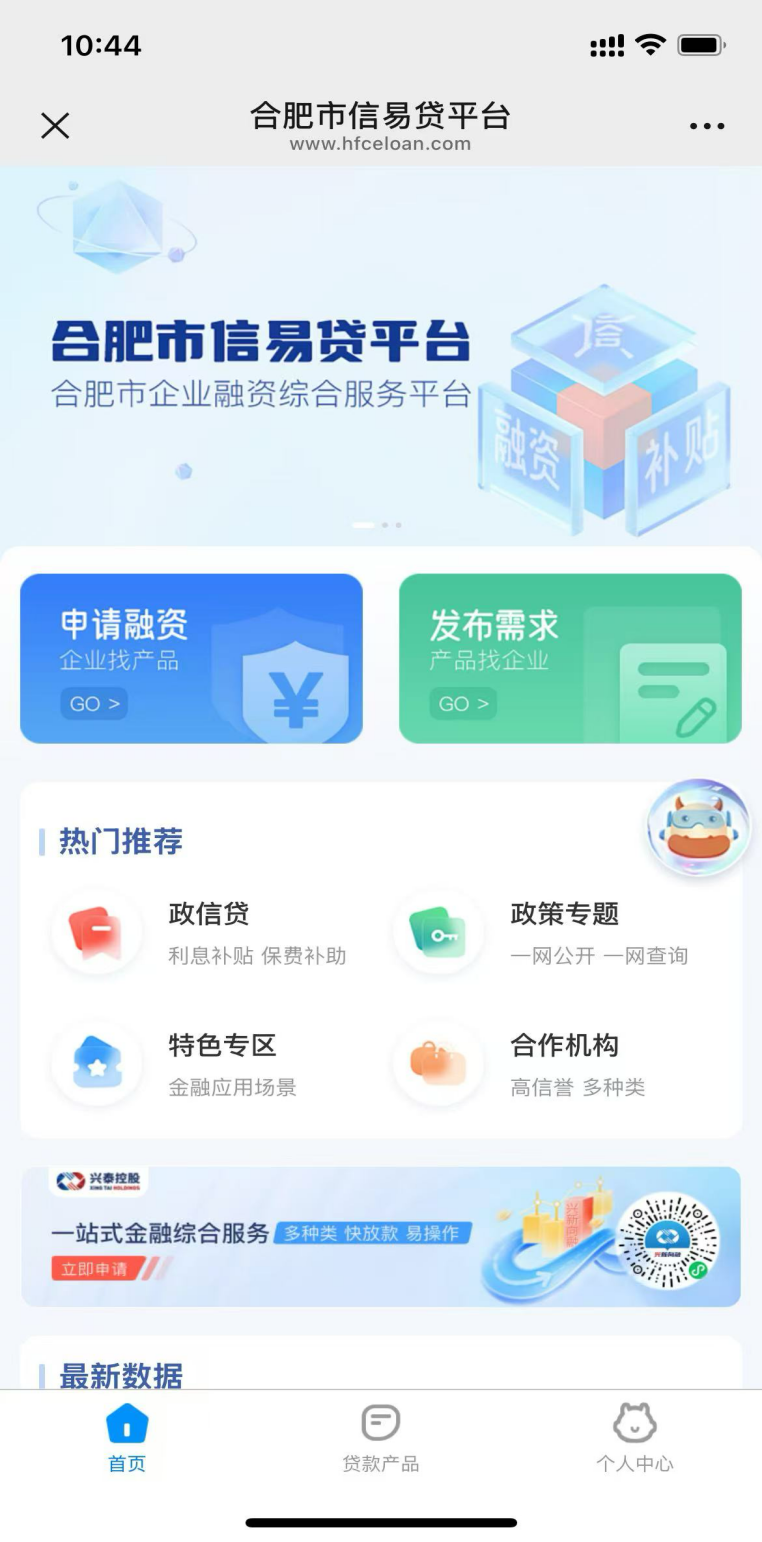The height and width of the screenshot is (1542, 762).
Task: Tap the cow robot assistant icon
Action: (698, 828)
